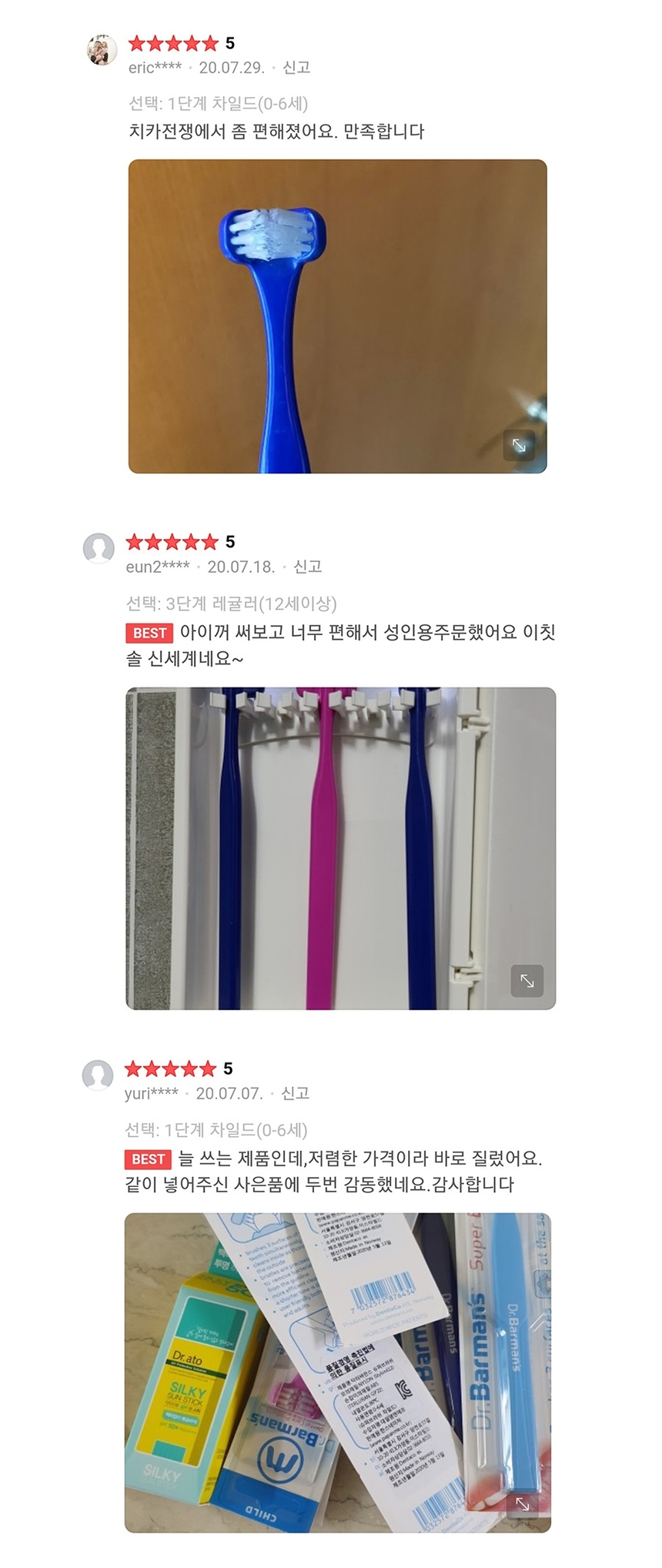Click the expand icon on eun2****'s toothbrush photo

527,981
